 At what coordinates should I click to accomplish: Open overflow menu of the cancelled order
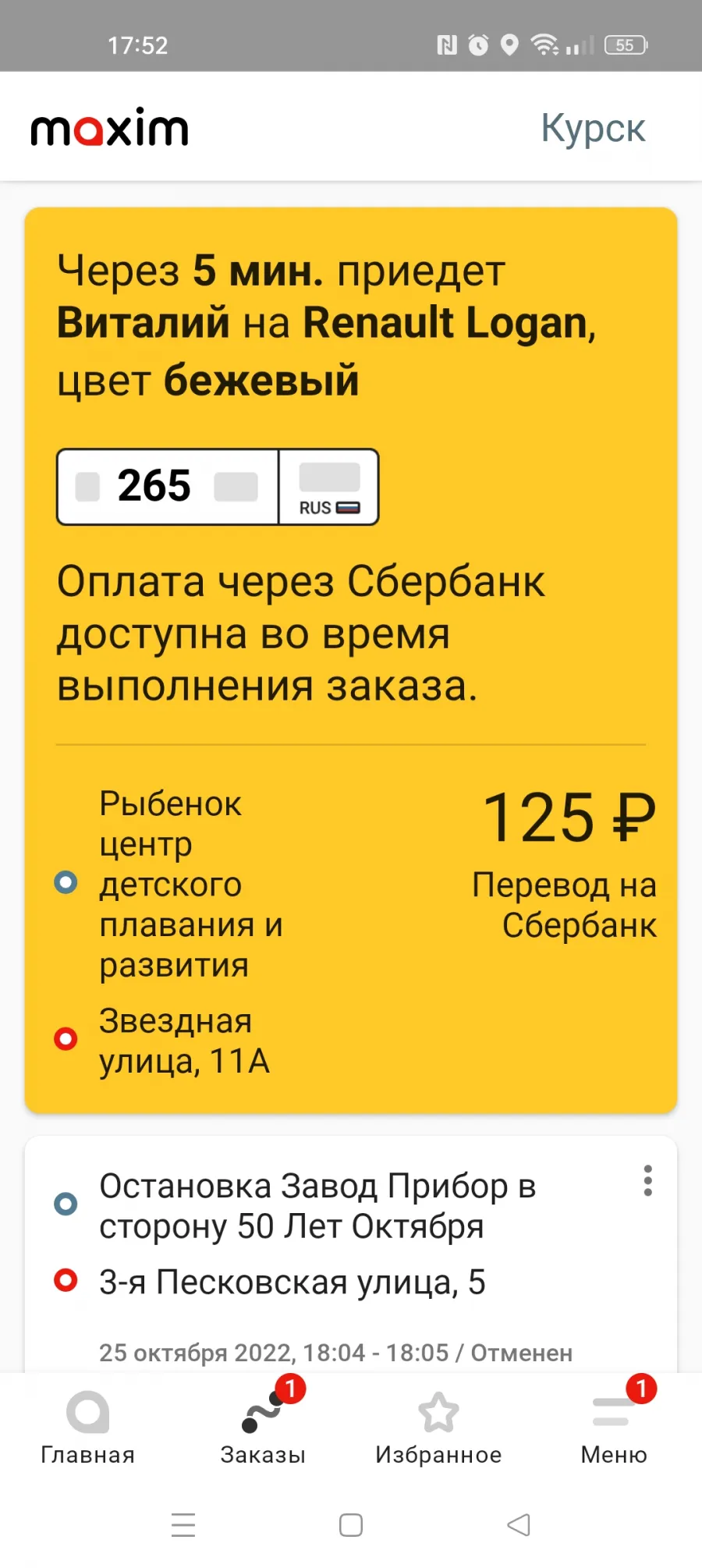coord(647,1181)
